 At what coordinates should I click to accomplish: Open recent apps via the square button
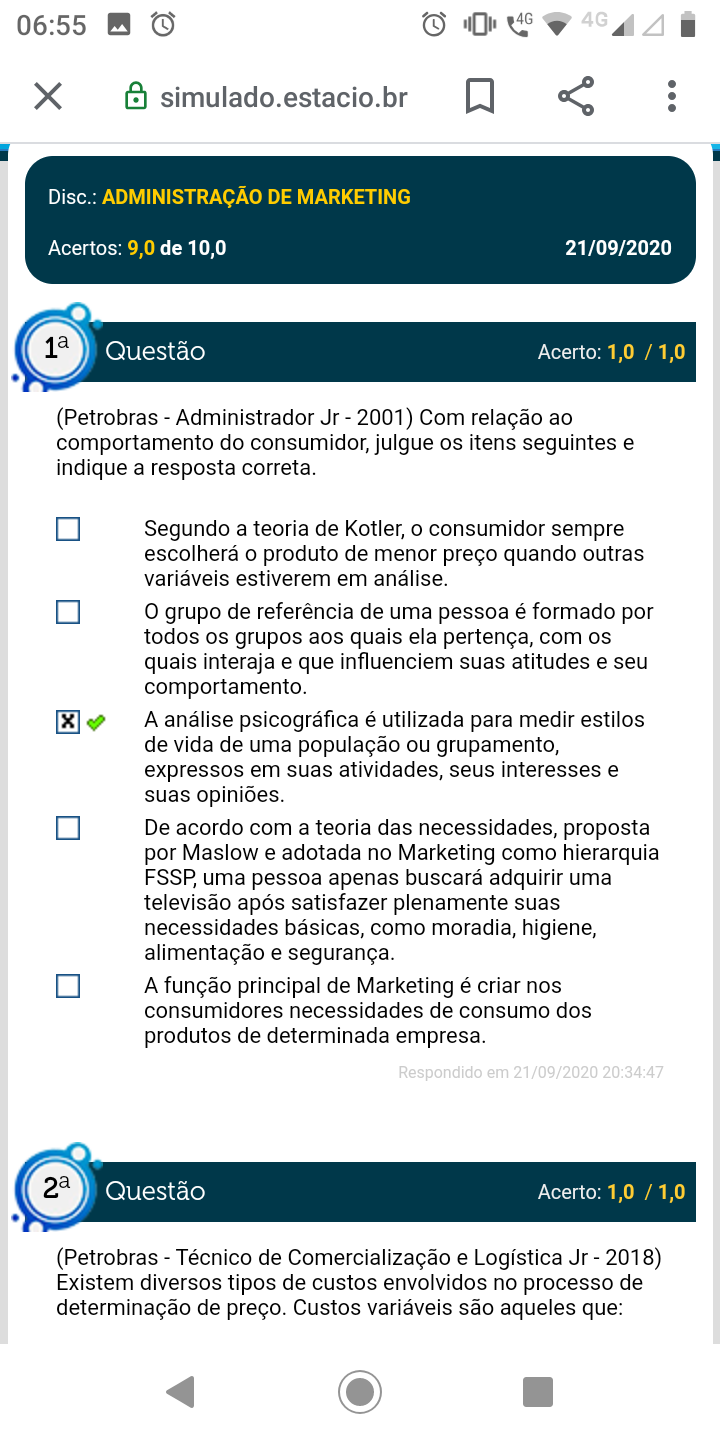[538, 1391]
